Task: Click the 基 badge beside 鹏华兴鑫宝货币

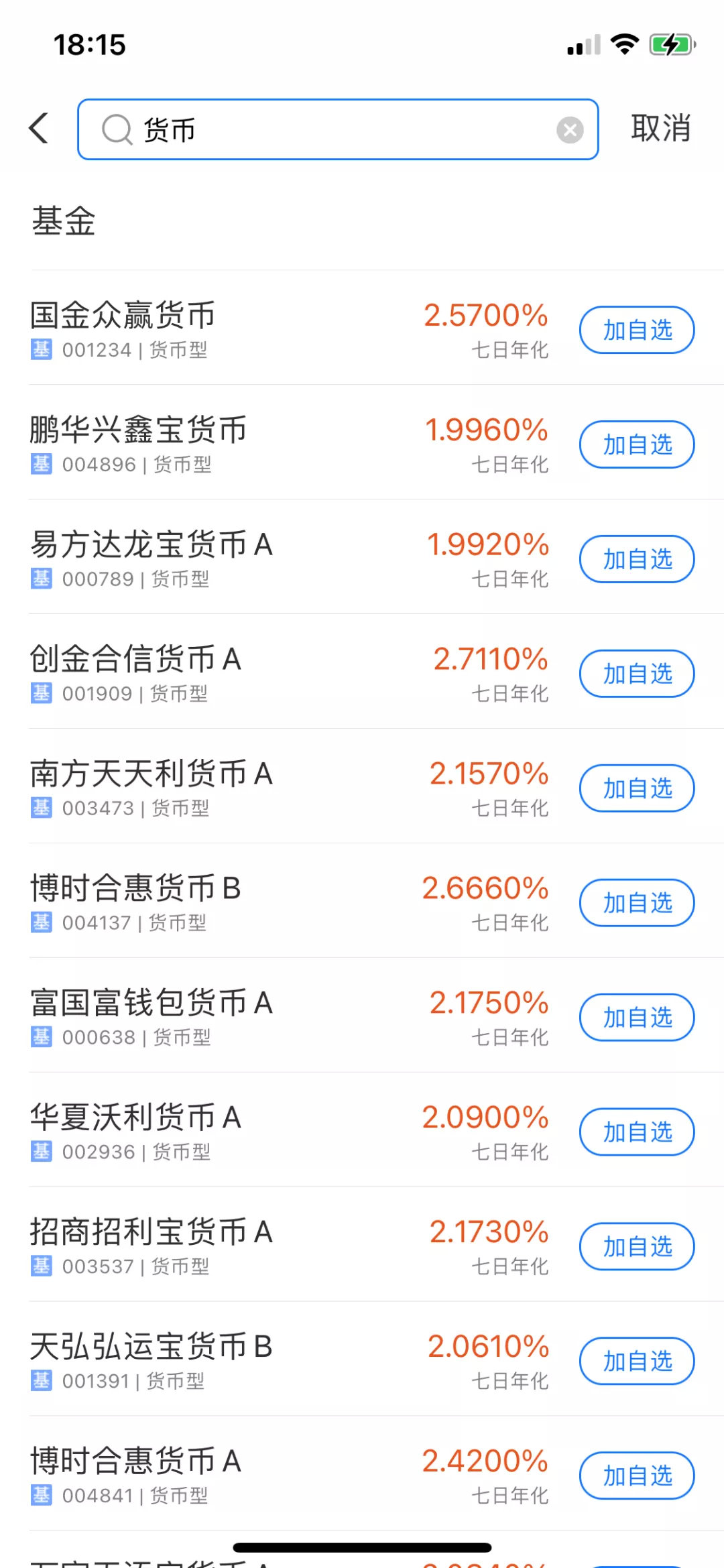Action: (41, 464)
